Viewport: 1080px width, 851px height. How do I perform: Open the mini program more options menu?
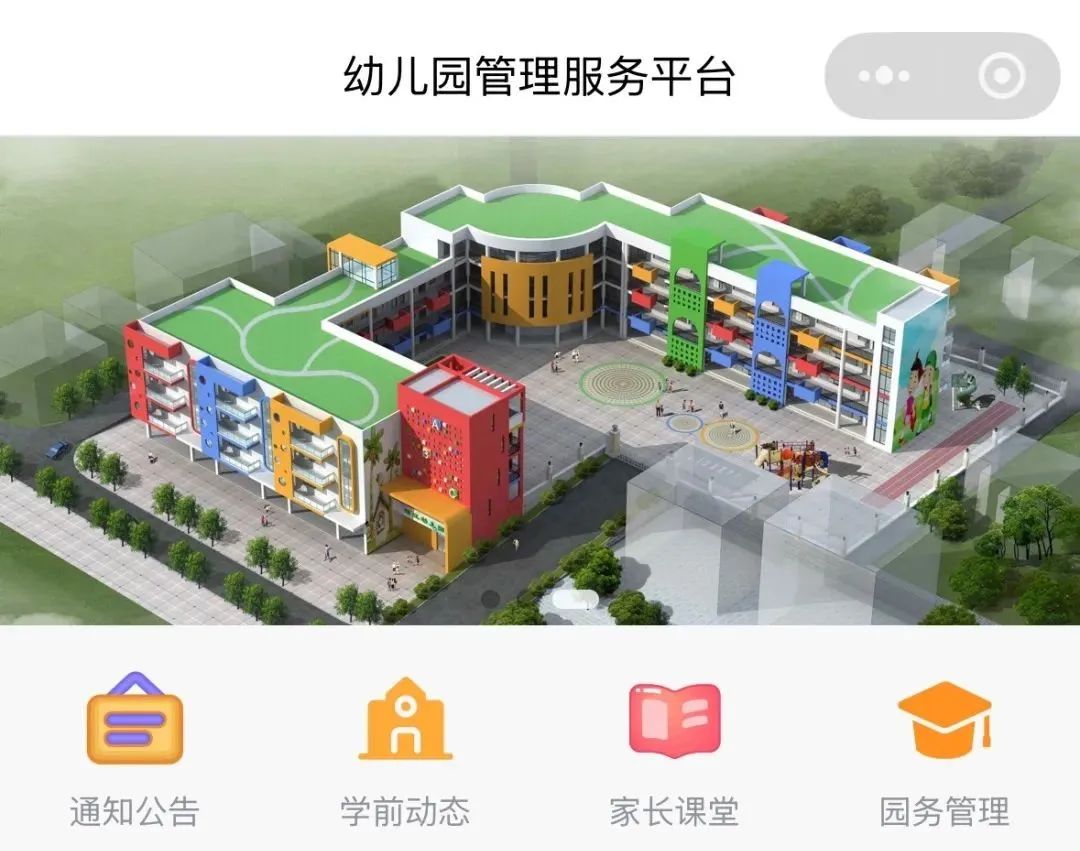pyautogui.click(x=884, y=76)
